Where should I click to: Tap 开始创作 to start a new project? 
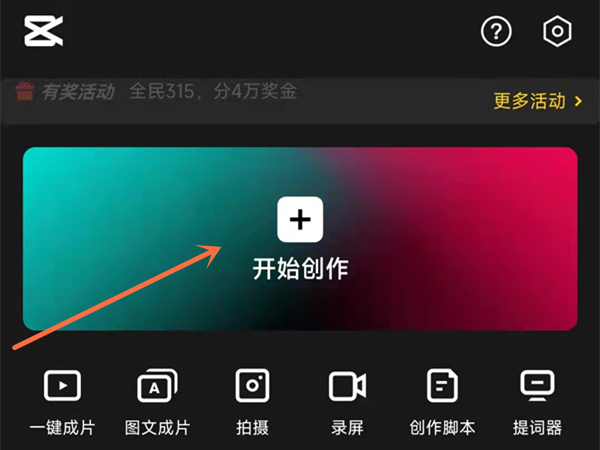point(300,238)
